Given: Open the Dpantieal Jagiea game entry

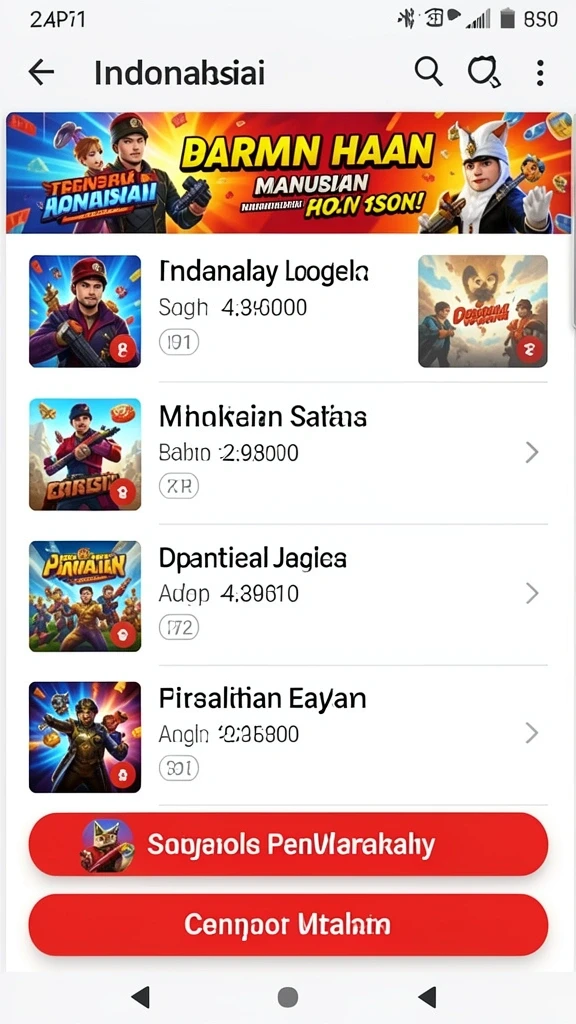Looking at the screenshot, I should click(288, 595).
